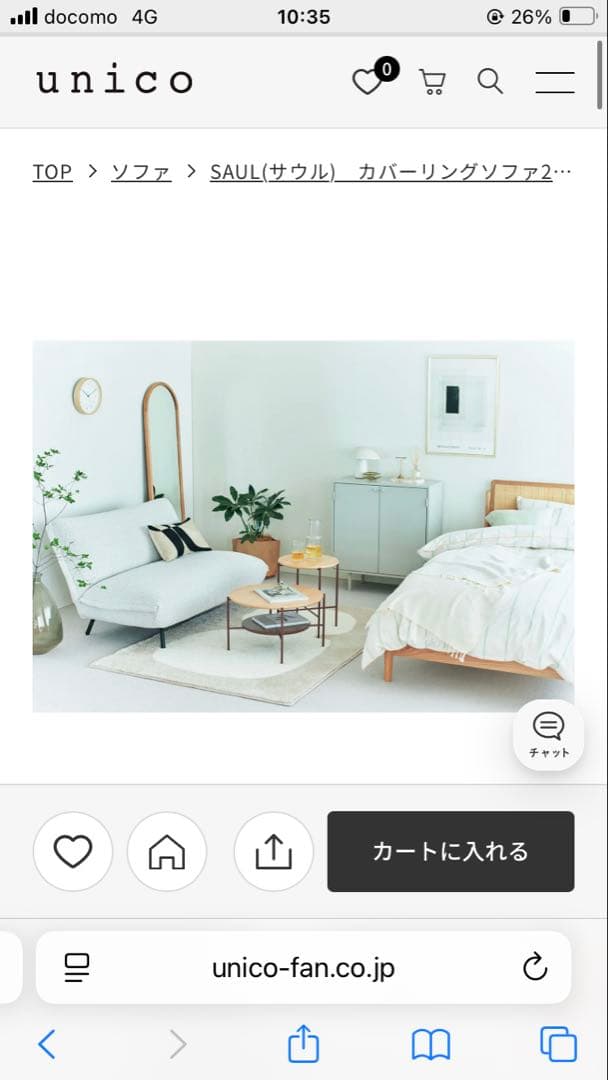The image size is (608, 1080).
Task: Open the hamburger menu
Action: (x=554, y=82)
